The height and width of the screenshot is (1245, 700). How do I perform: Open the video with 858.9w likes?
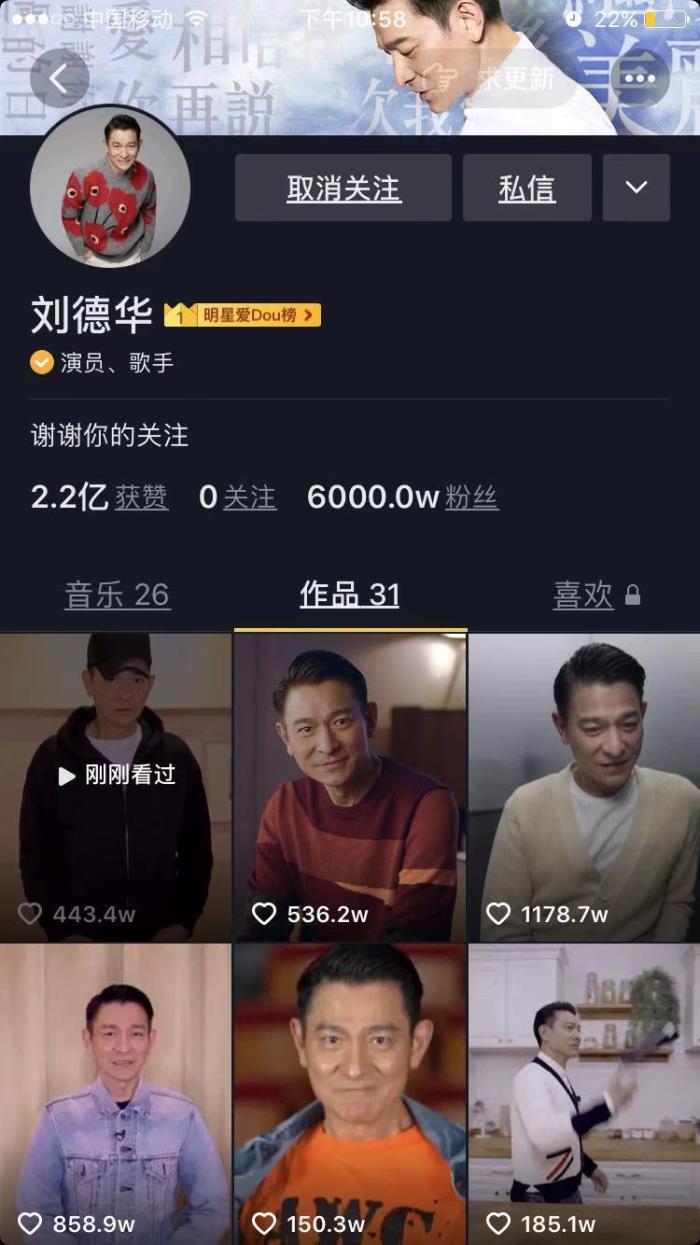pos(115,1095)
